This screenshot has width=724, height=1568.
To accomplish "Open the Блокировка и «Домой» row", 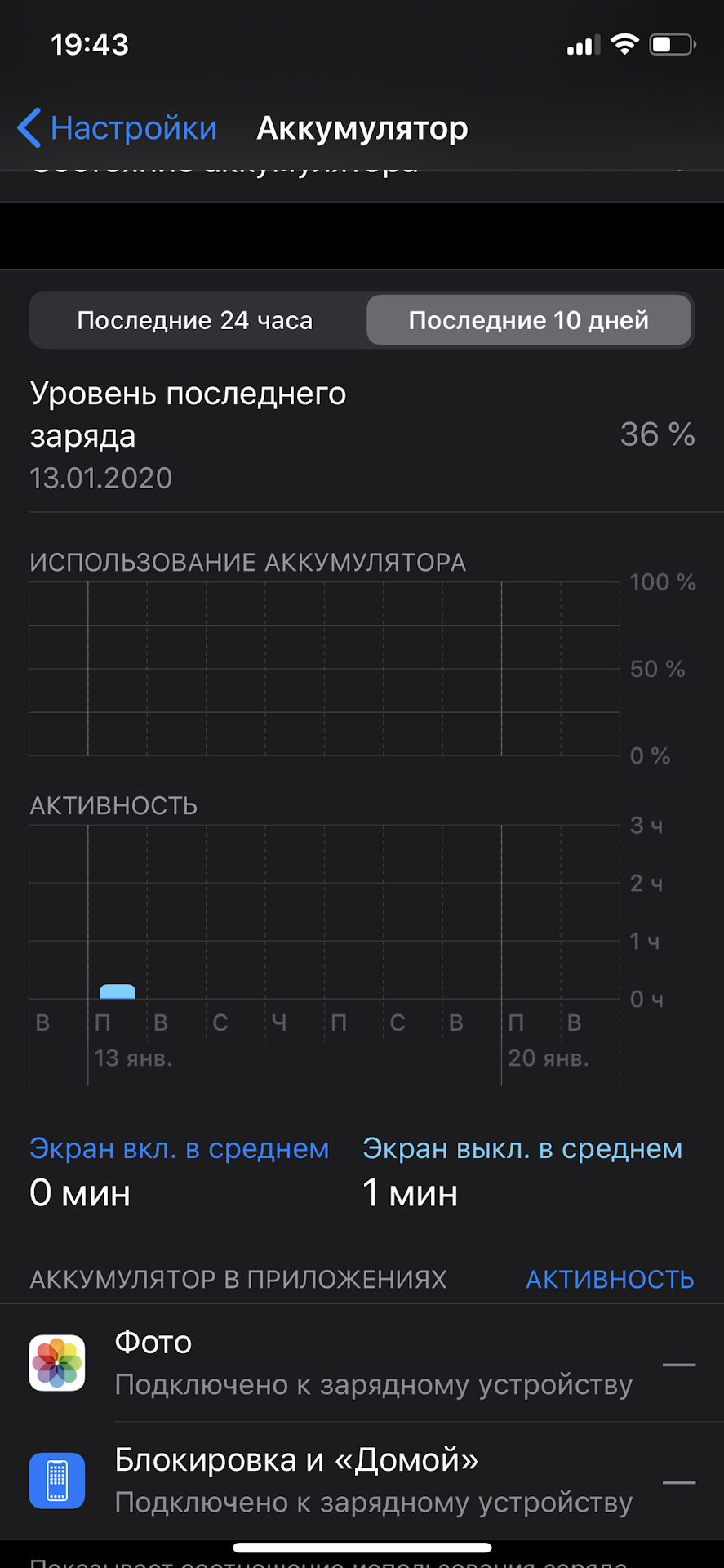I will (x=362, y=1481).
